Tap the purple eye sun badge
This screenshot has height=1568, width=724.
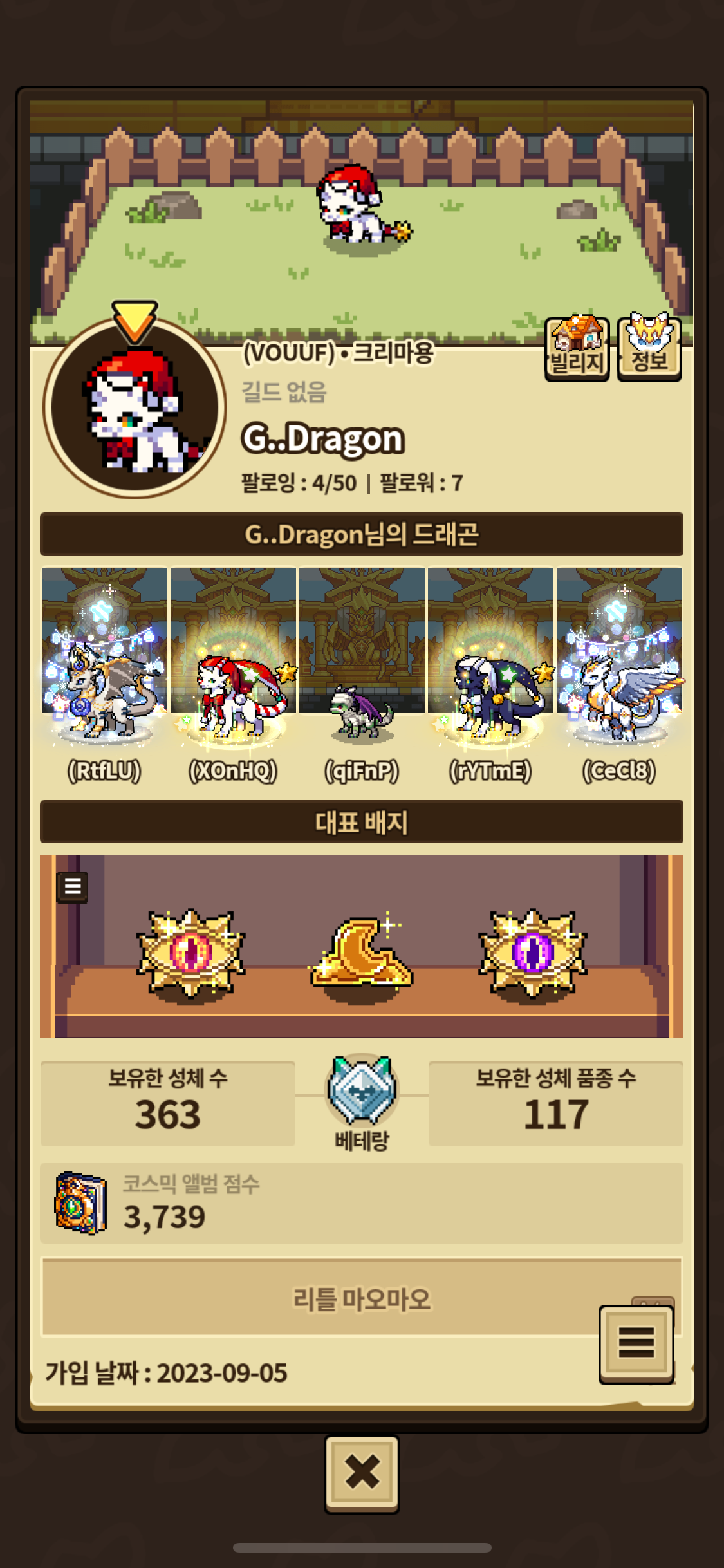(532, 953)
